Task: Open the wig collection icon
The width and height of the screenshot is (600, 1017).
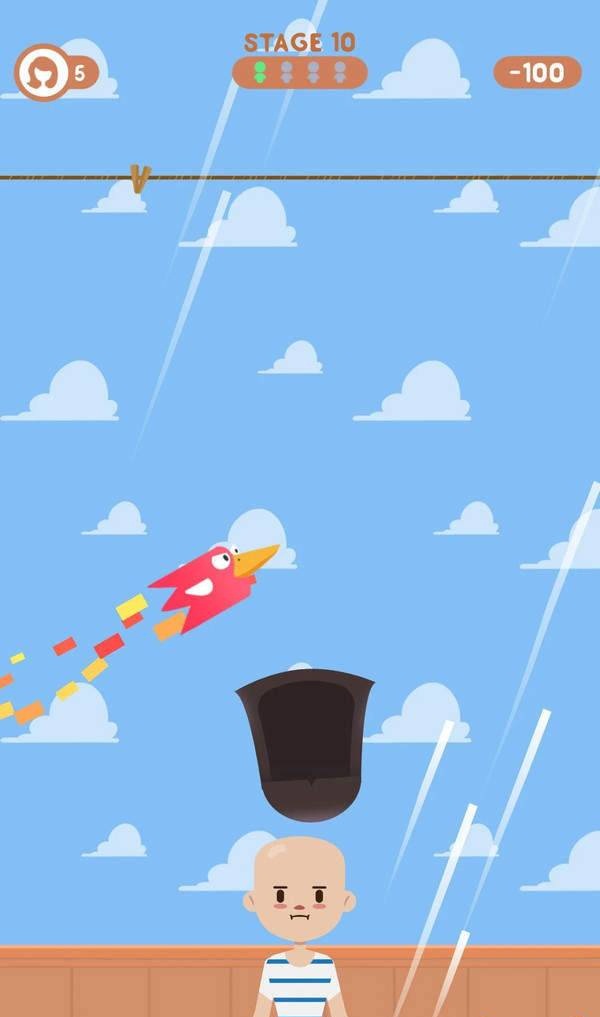Action: coord(41,73)
